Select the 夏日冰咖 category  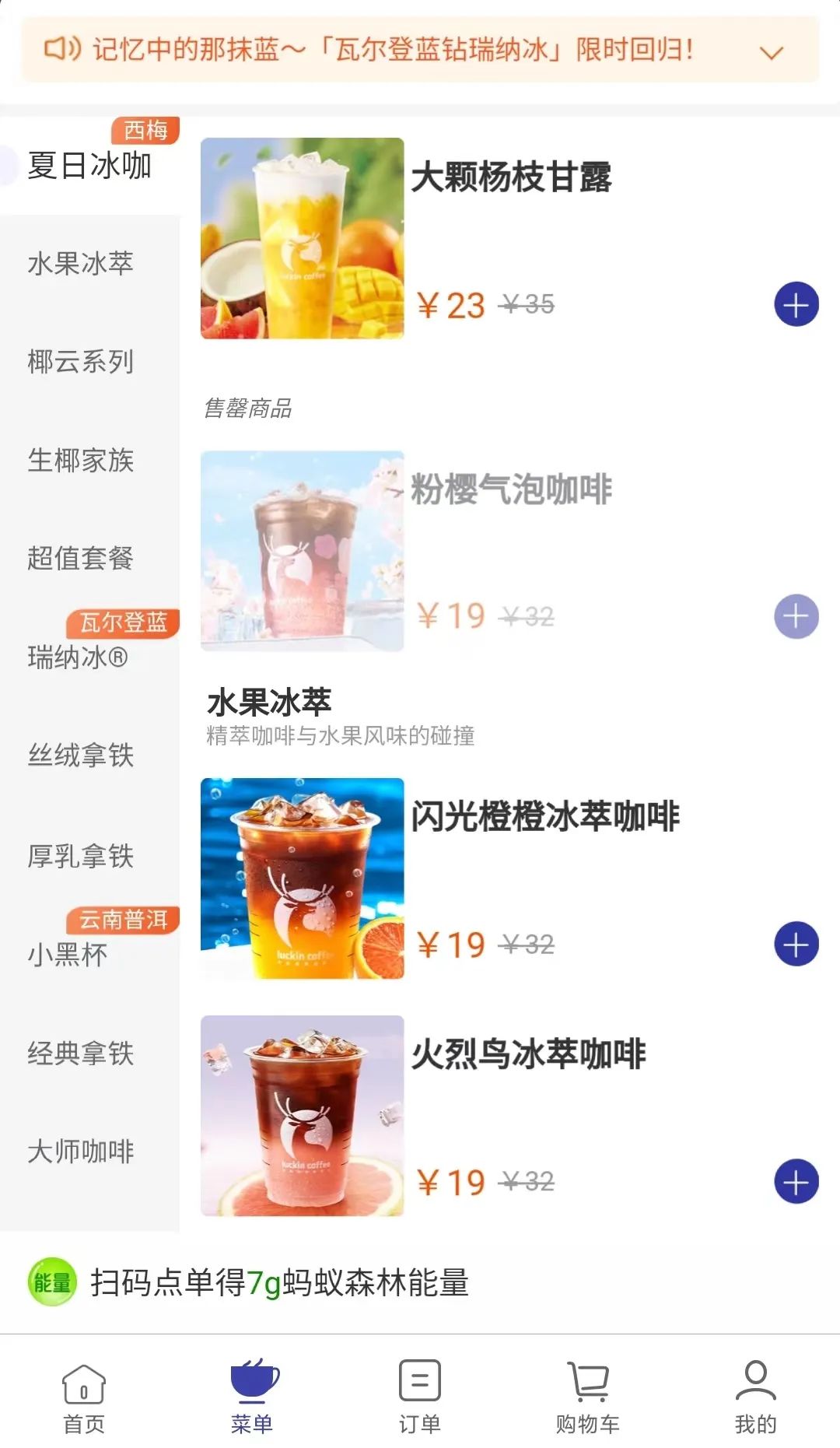(89, 165)
